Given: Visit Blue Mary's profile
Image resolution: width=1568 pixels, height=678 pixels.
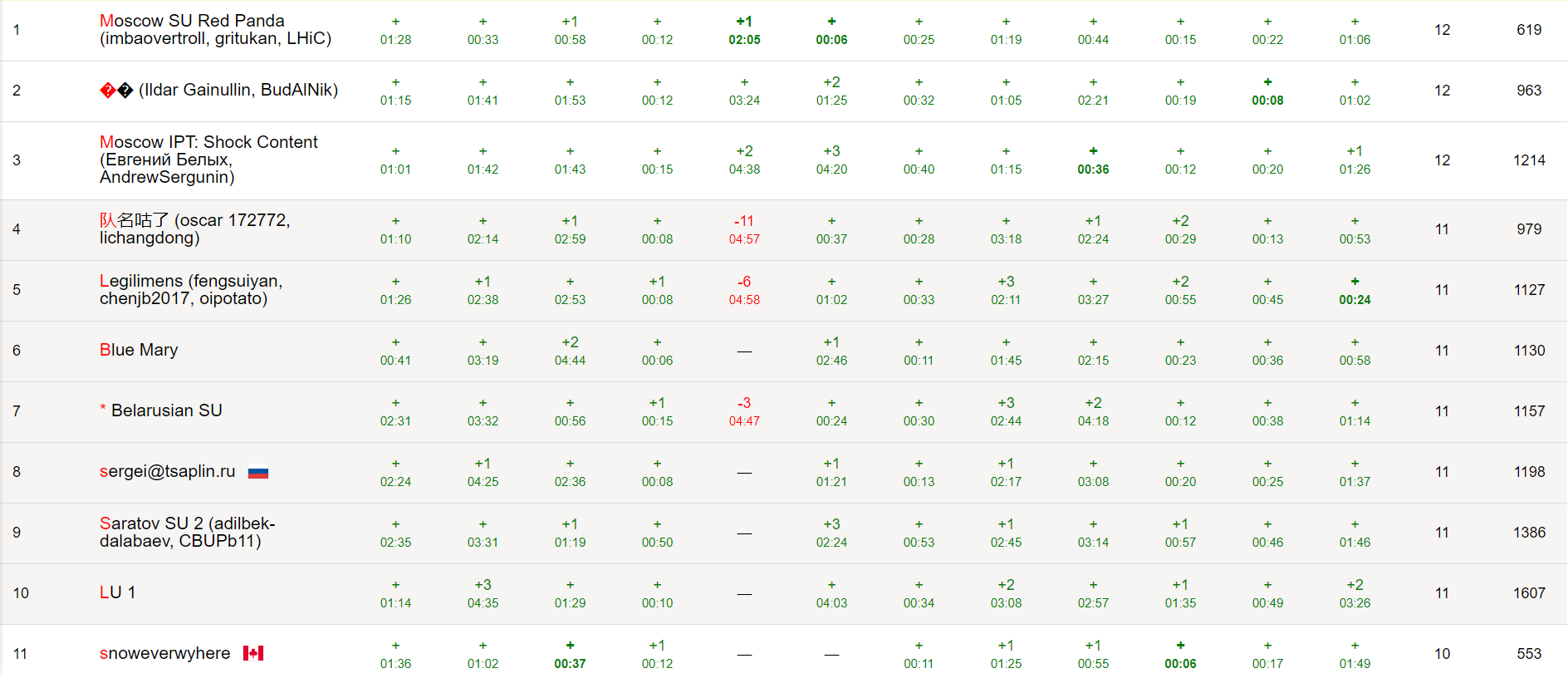Looking at the screenshot, I should pyautogui.click(x=139, y=351).
